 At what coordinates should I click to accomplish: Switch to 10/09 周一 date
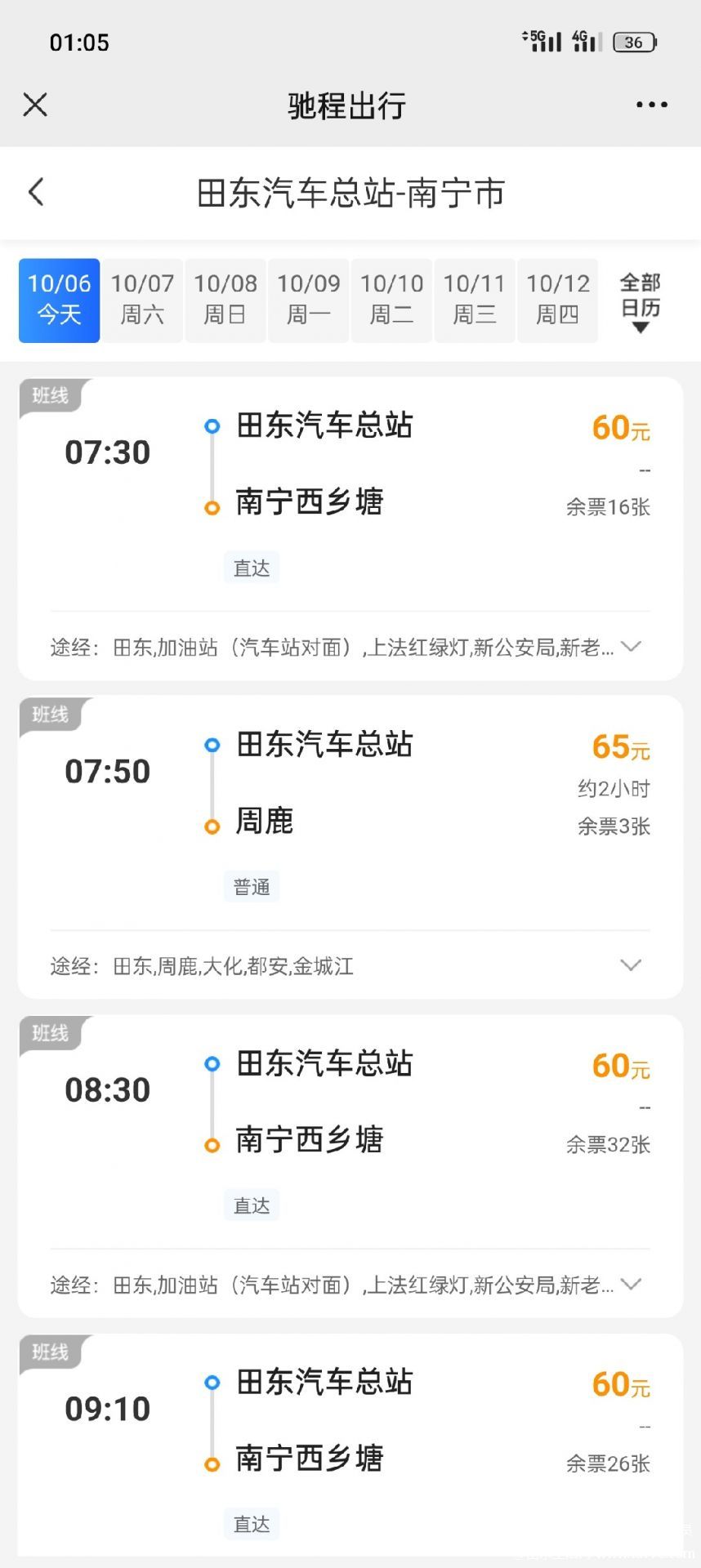pos(309,300)
